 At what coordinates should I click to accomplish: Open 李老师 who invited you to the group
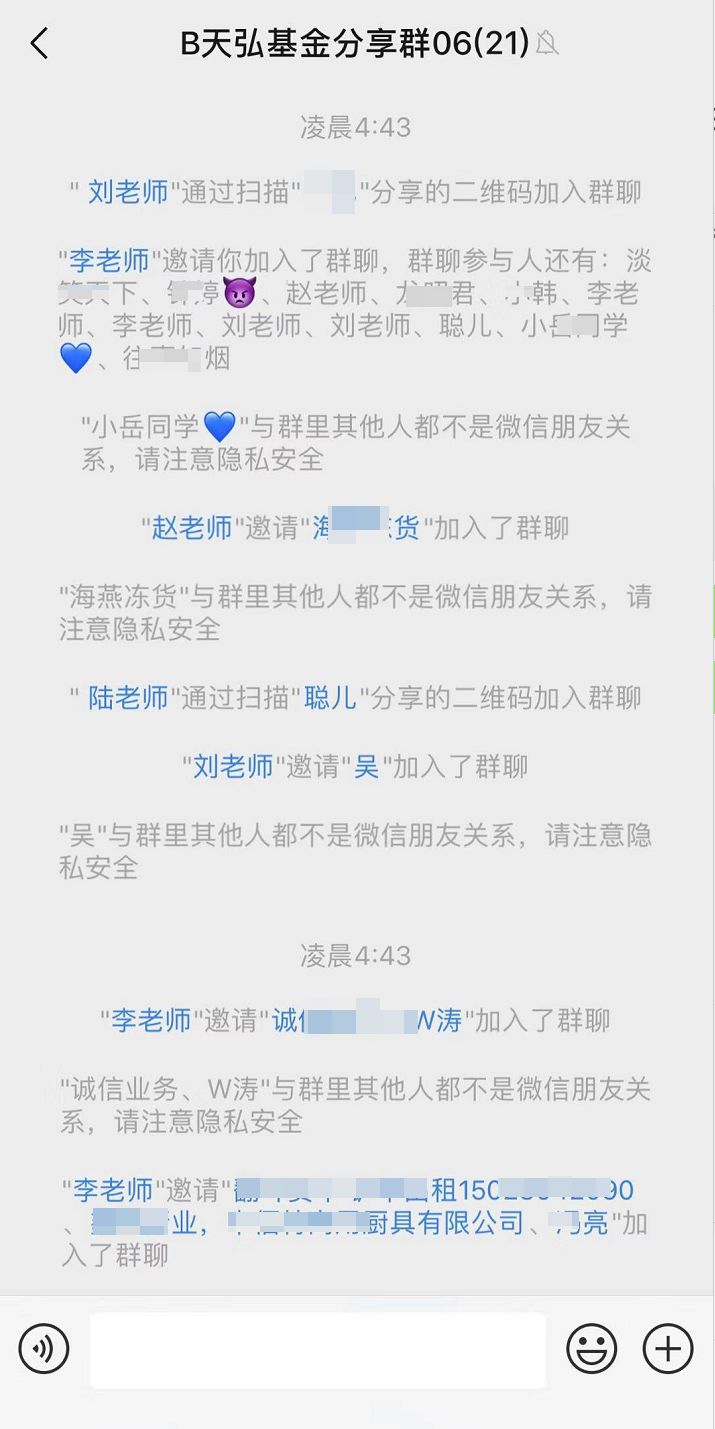tap(109, 262)
